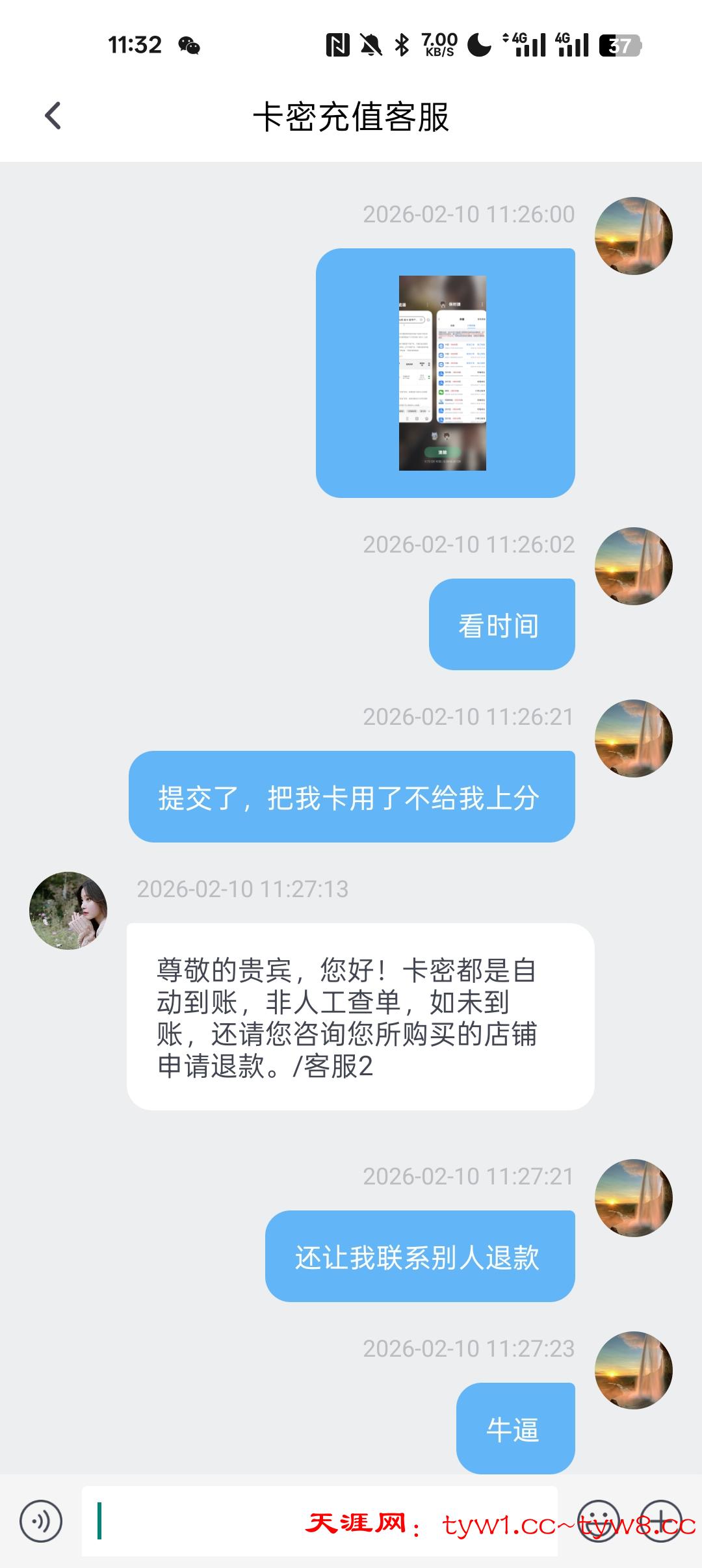The height and width of the screenshot is (1568, 702).
Task: View the customer service agent's avatar
Action: click(68, 910)
